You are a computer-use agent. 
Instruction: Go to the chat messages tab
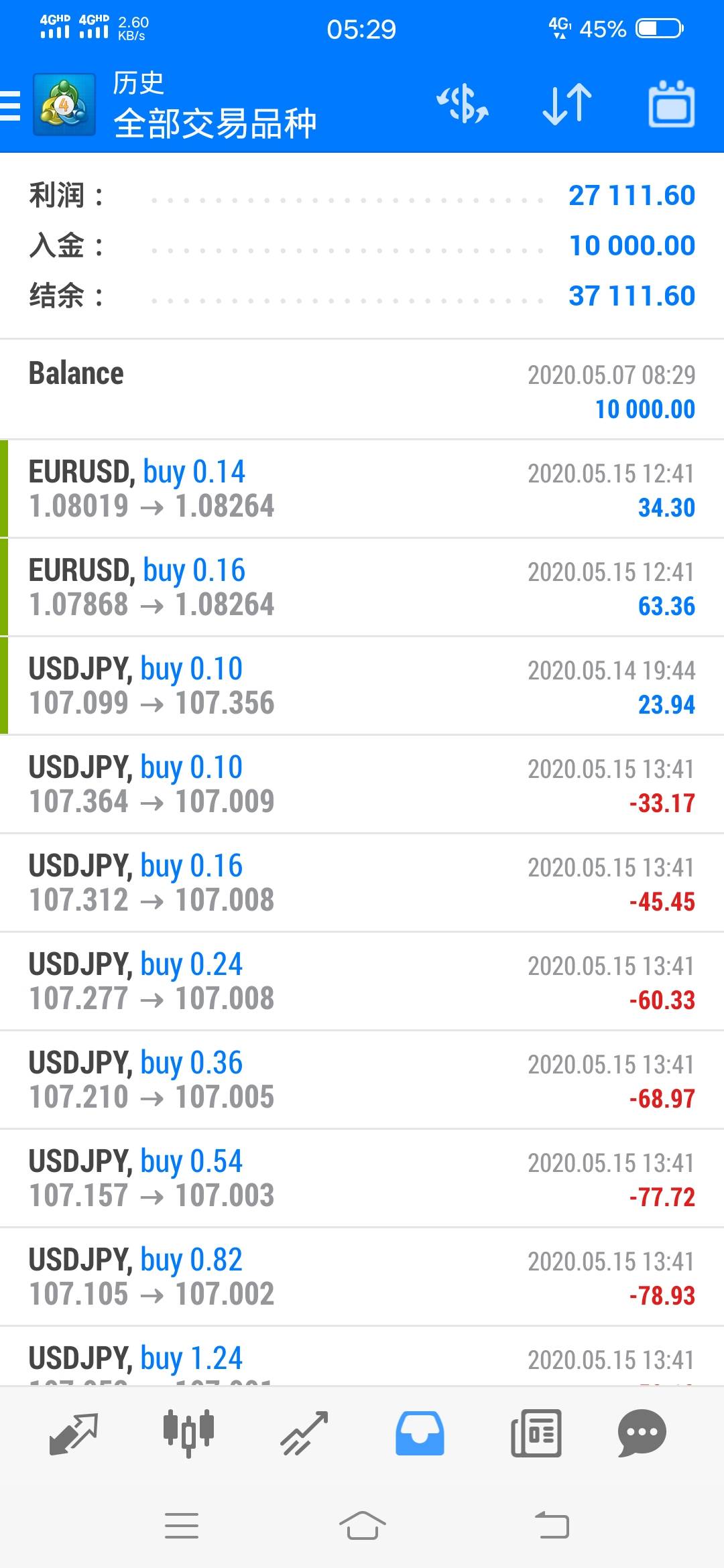coord(642,1434)
